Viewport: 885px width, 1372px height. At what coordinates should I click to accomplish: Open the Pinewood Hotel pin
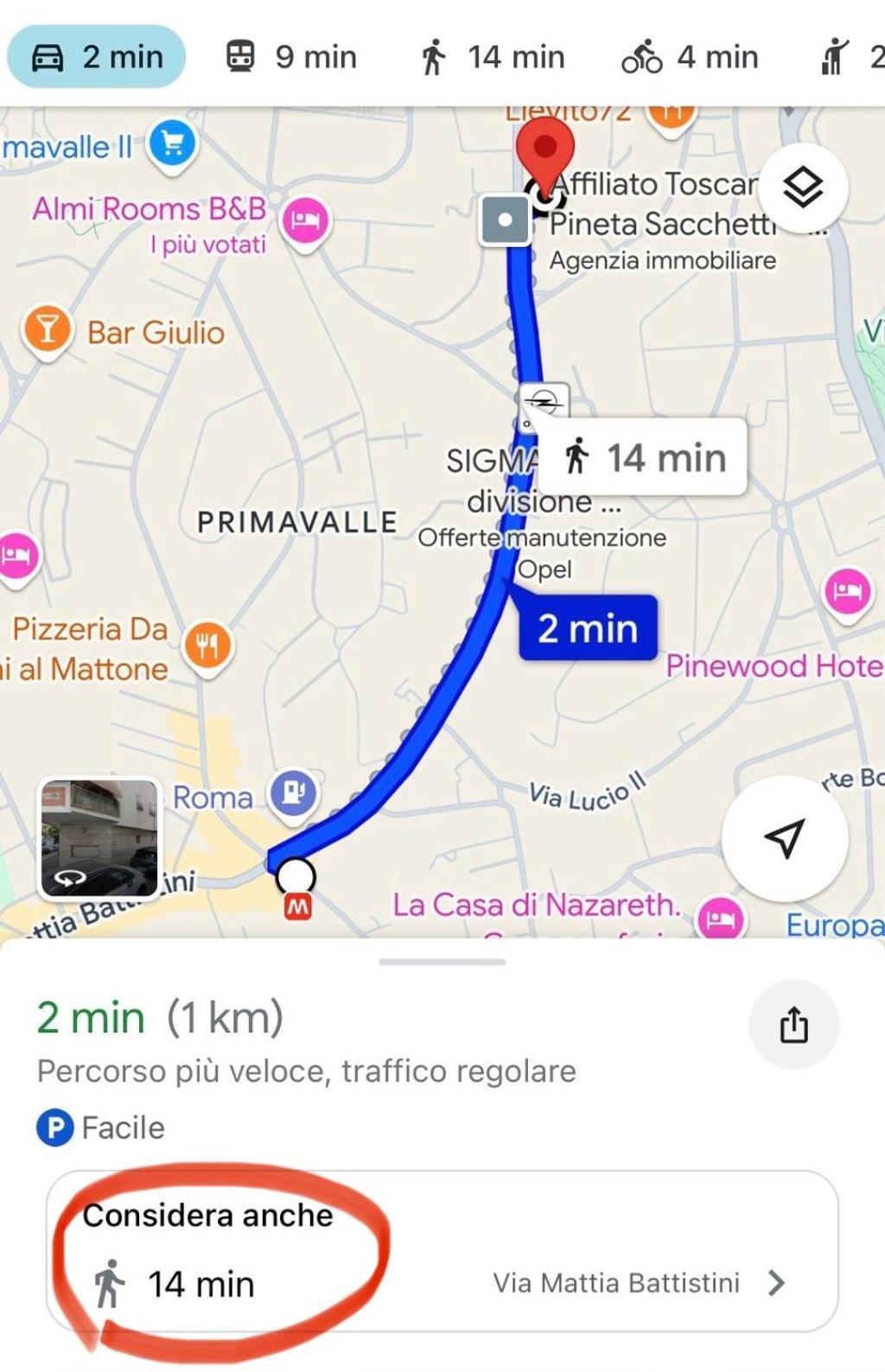click(x=847, y=592)
